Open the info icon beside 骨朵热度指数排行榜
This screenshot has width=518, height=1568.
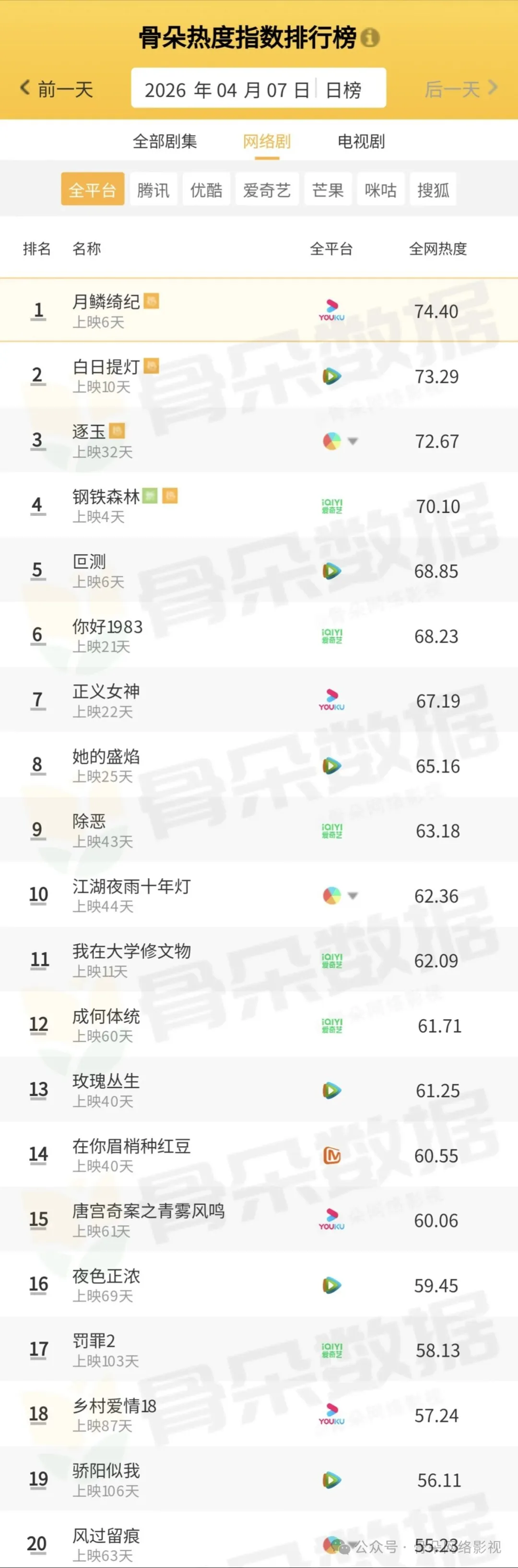coord(370,38)
